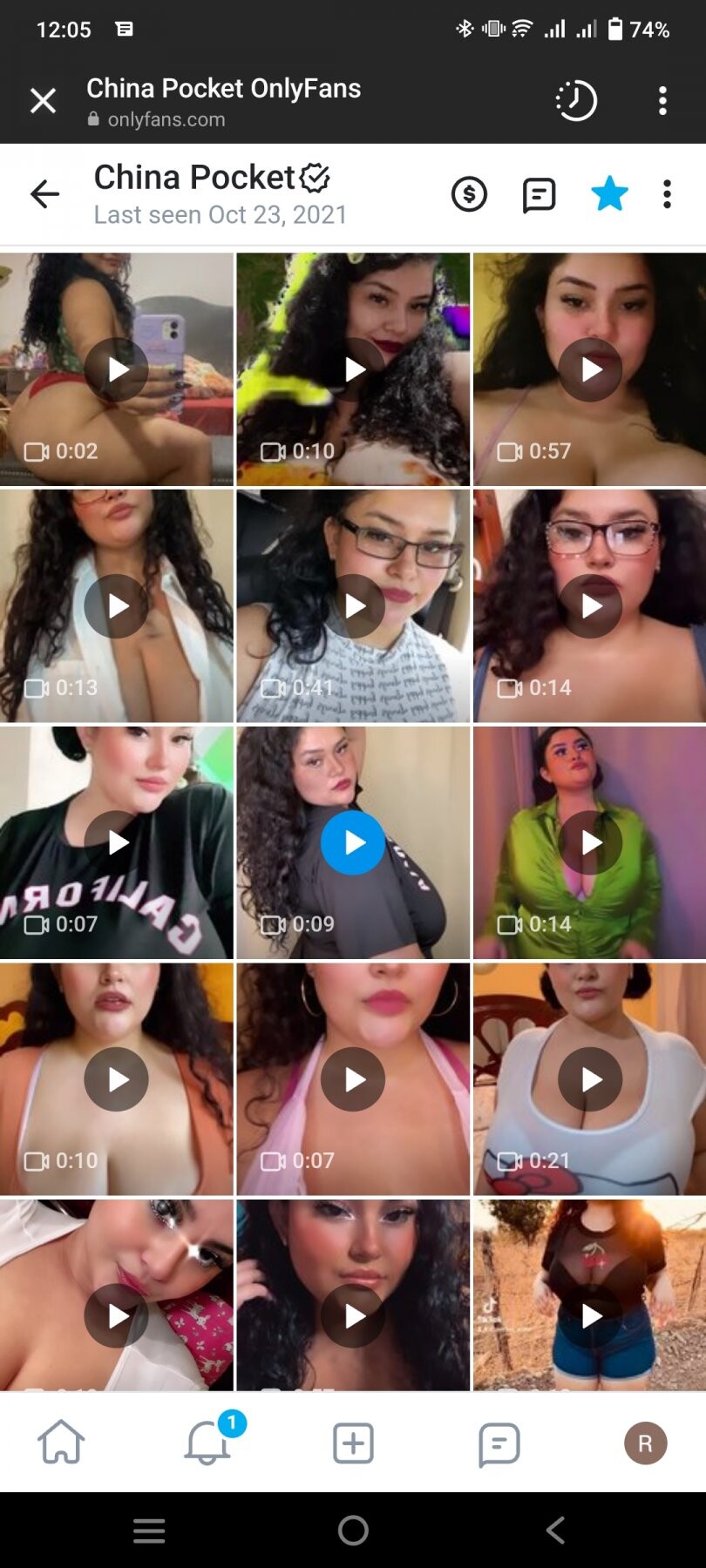
Task: Toggle the blue favorite star
Action: 609,193
